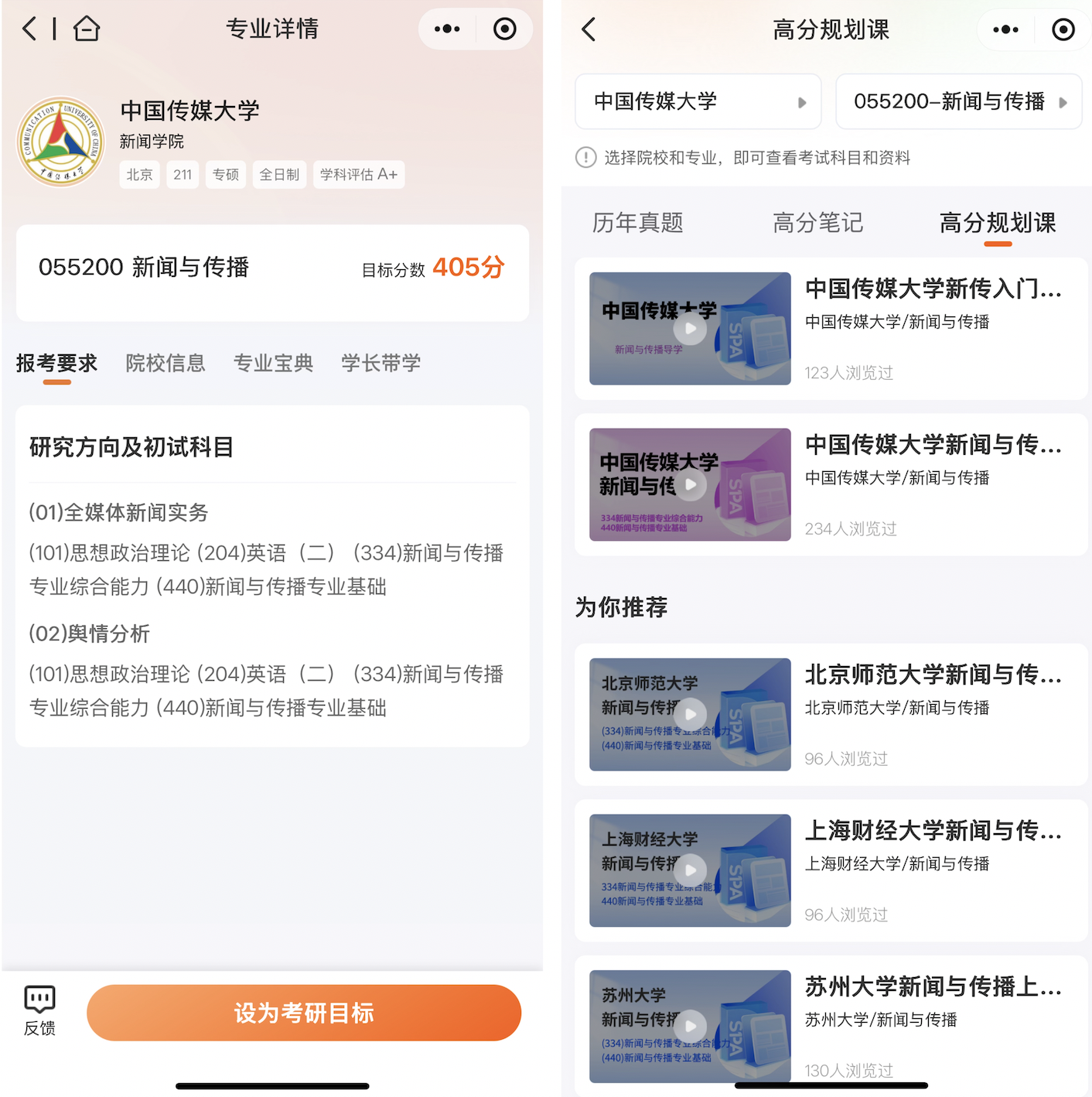Open the 上海财经大学新闻与传播 course card
Viewport: 1092px width, 1097px height.
[831, 870]
